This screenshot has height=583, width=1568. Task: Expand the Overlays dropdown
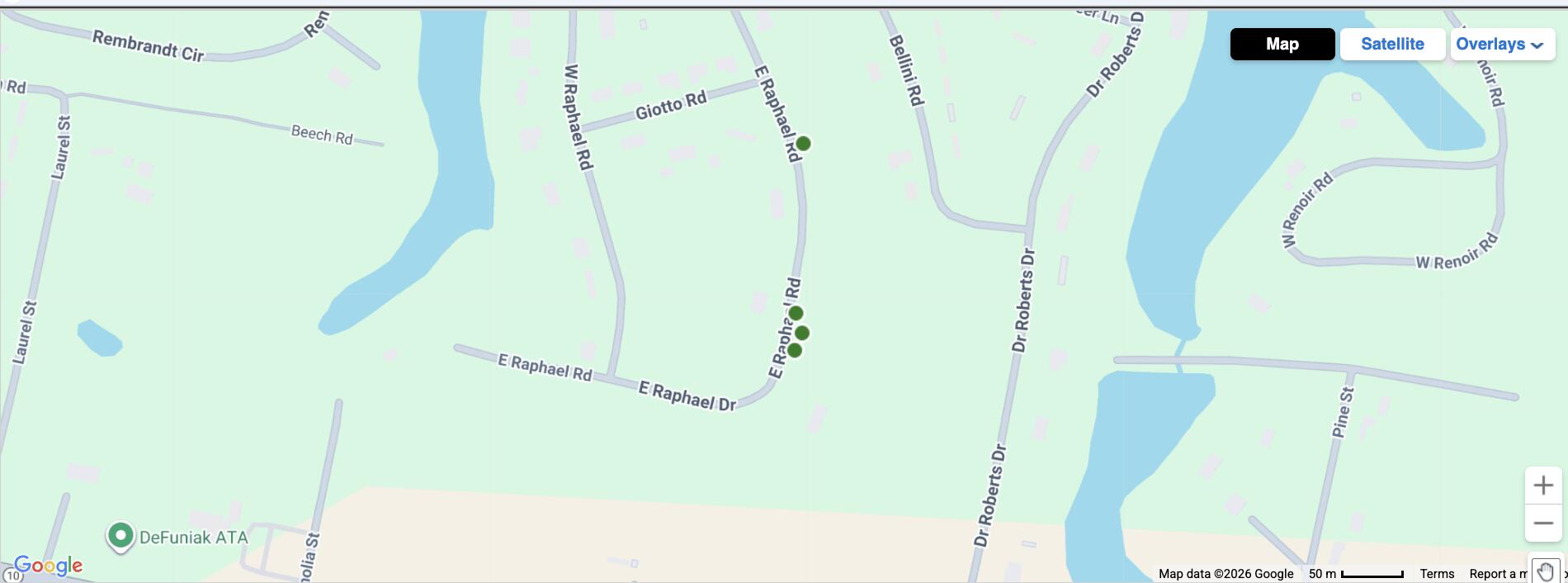point(1502,44)
